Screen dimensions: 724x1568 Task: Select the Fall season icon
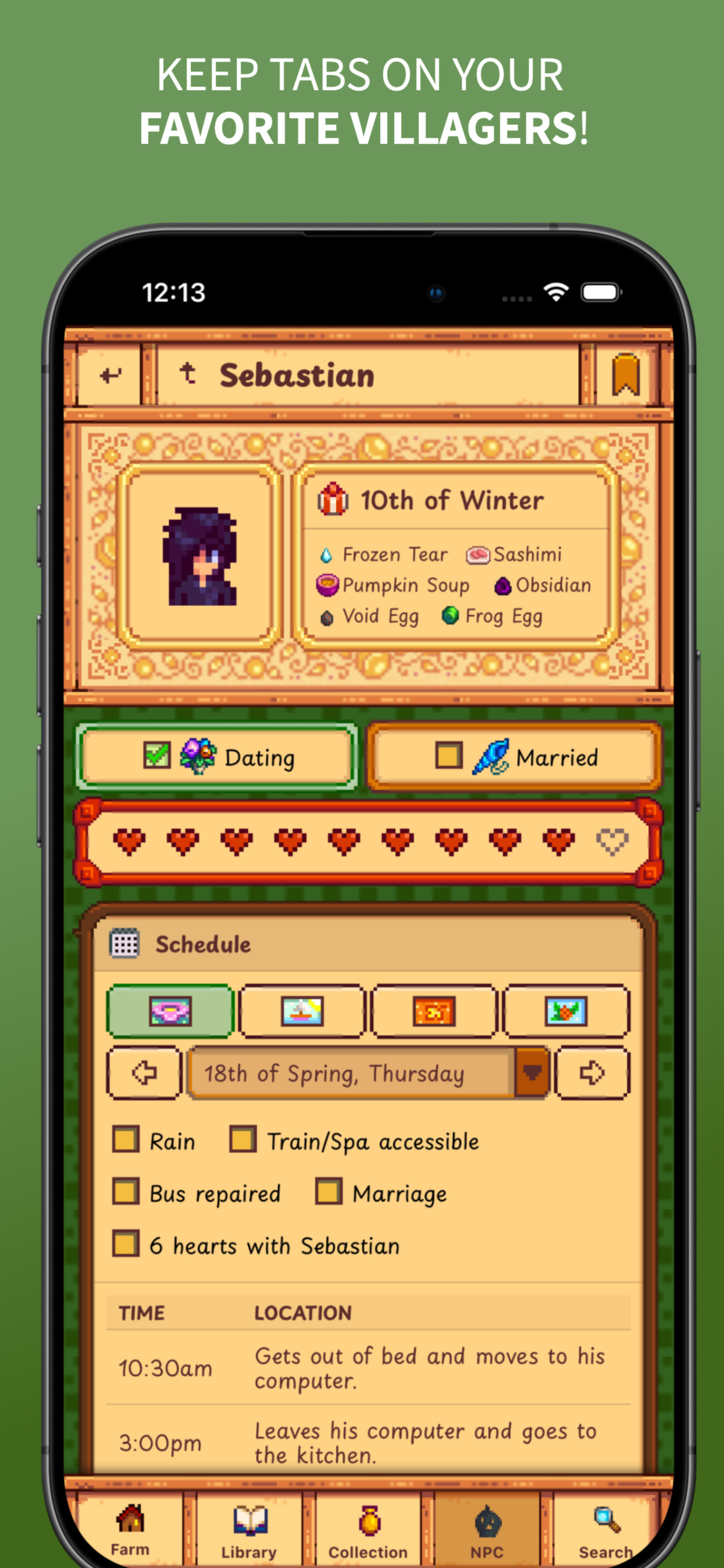pos(433,1010)
